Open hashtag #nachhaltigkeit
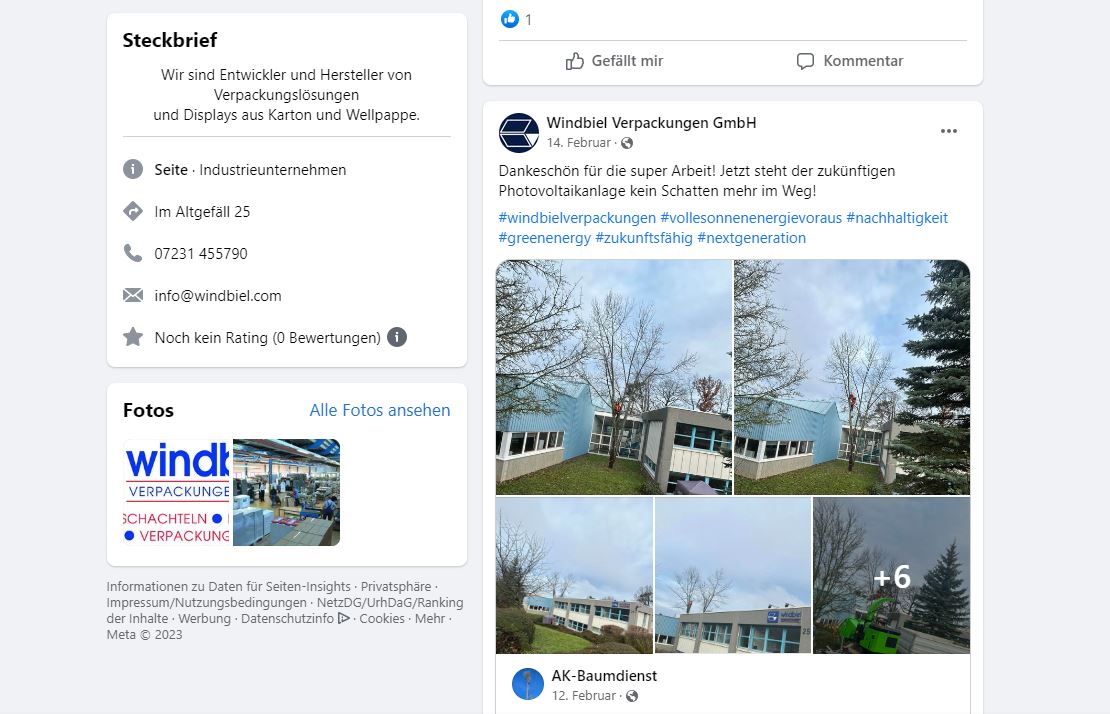The image size is (1110, 714). click(x=896, y=218)
